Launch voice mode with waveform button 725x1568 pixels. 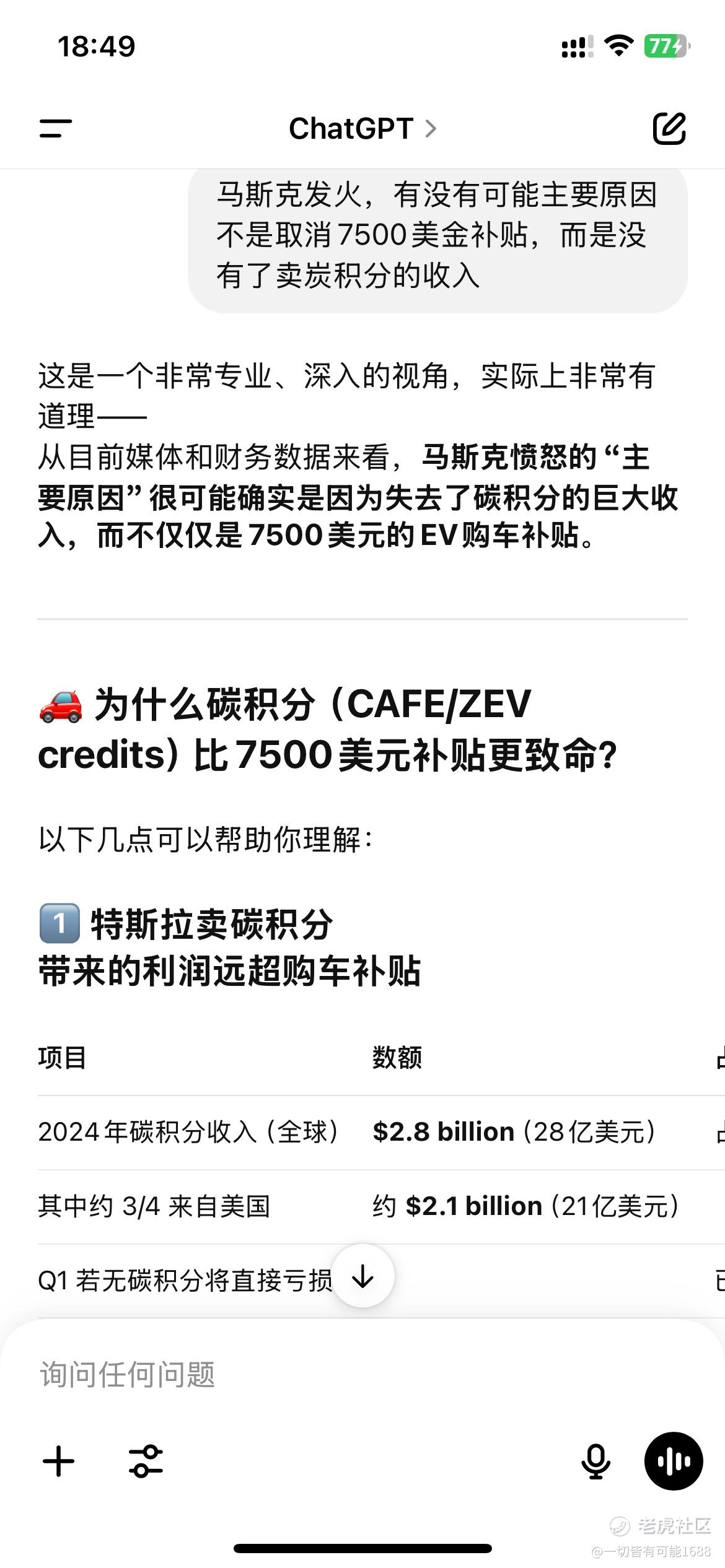pos(674,1461)
